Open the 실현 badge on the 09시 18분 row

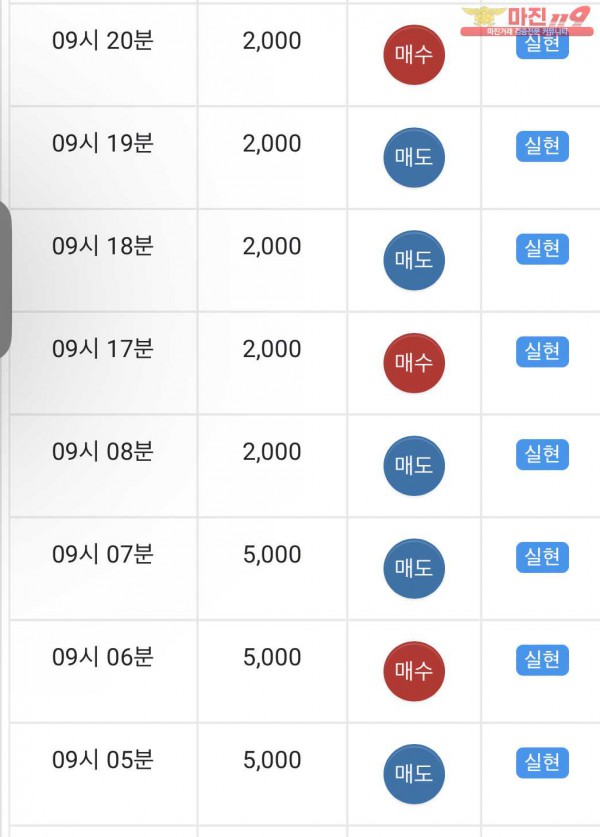542,248
